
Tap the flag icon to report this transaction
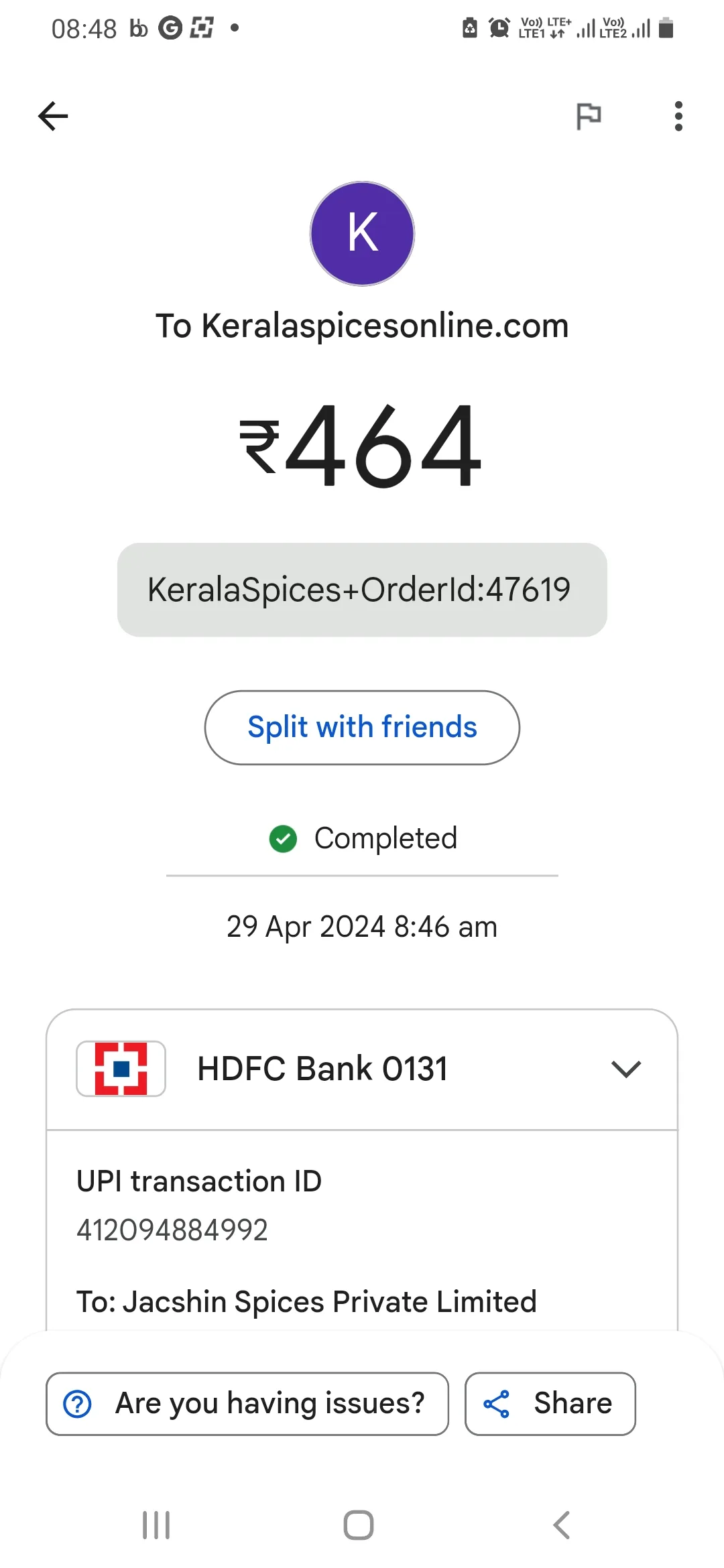tap(589, 117)
